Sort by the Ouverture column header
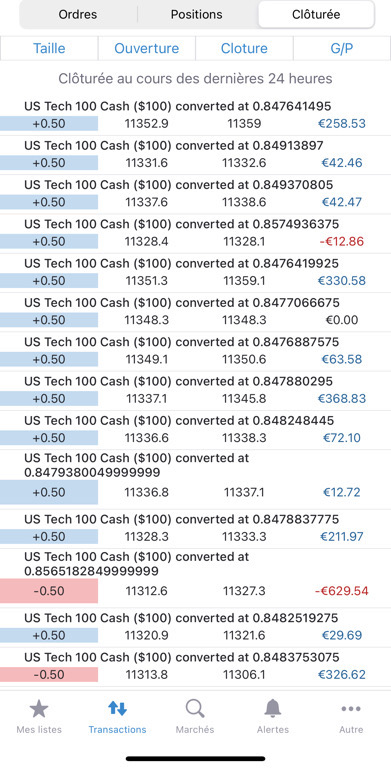 point(147,49)
